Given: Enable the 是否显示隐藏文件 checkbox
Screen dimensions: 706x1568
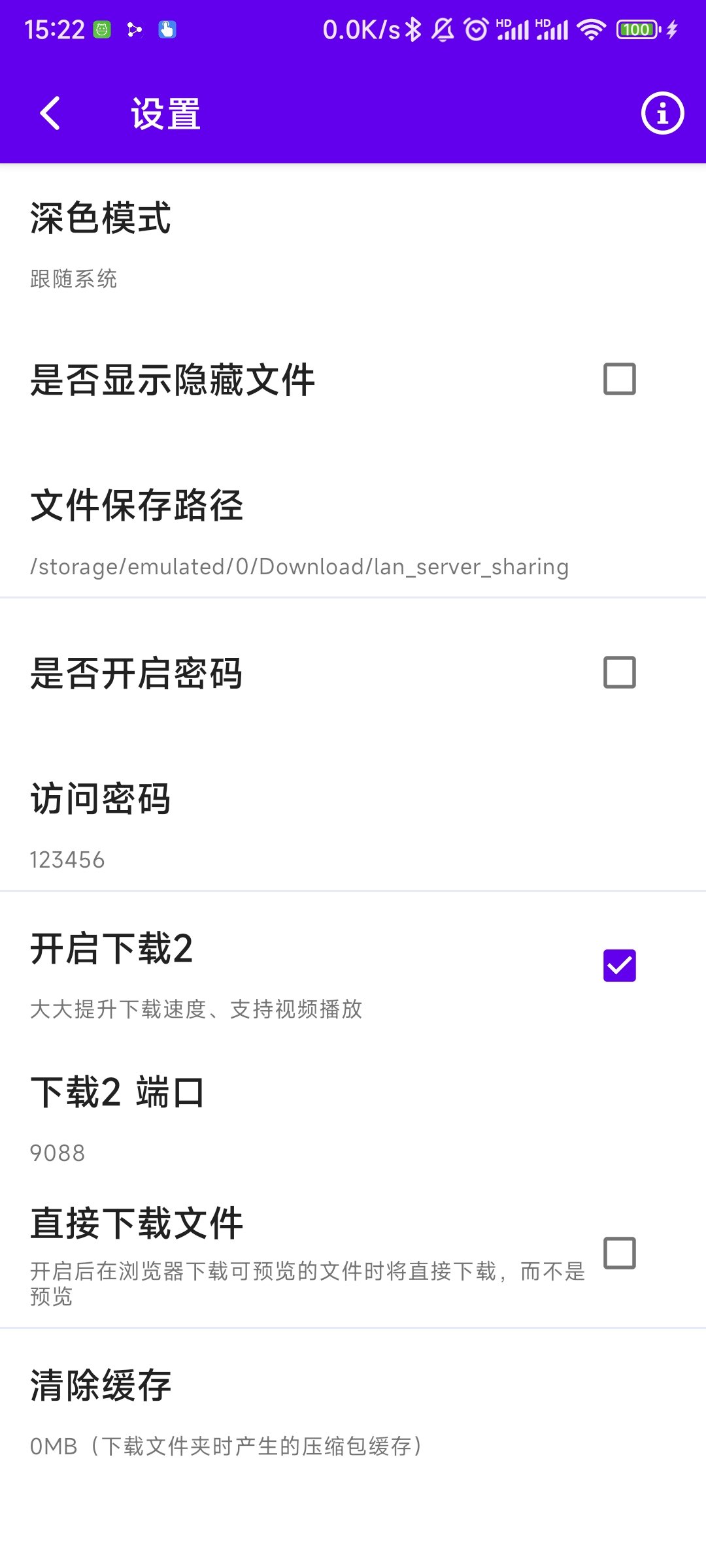Looking at the screenshot, I should 620,380.
